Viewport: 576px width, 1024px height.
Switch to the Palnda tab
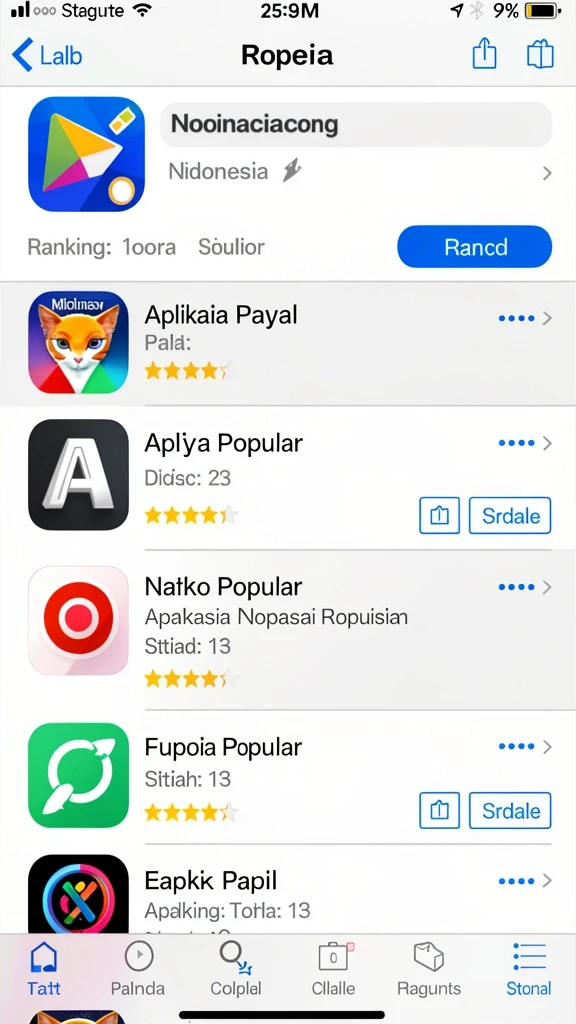[x=138, y=968]
